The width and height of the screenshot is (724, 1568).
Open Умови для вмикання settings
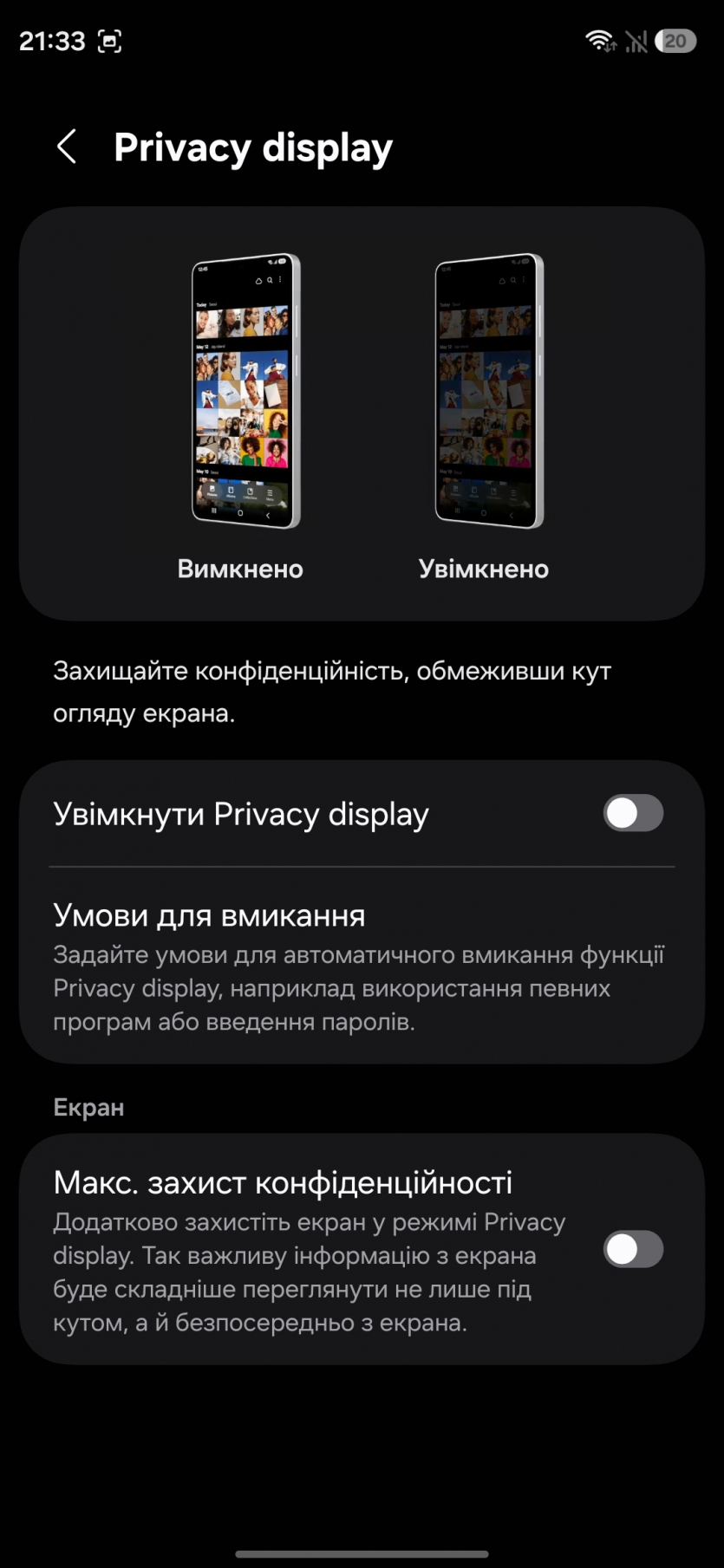pyautogui.click(x=361, y=966)
